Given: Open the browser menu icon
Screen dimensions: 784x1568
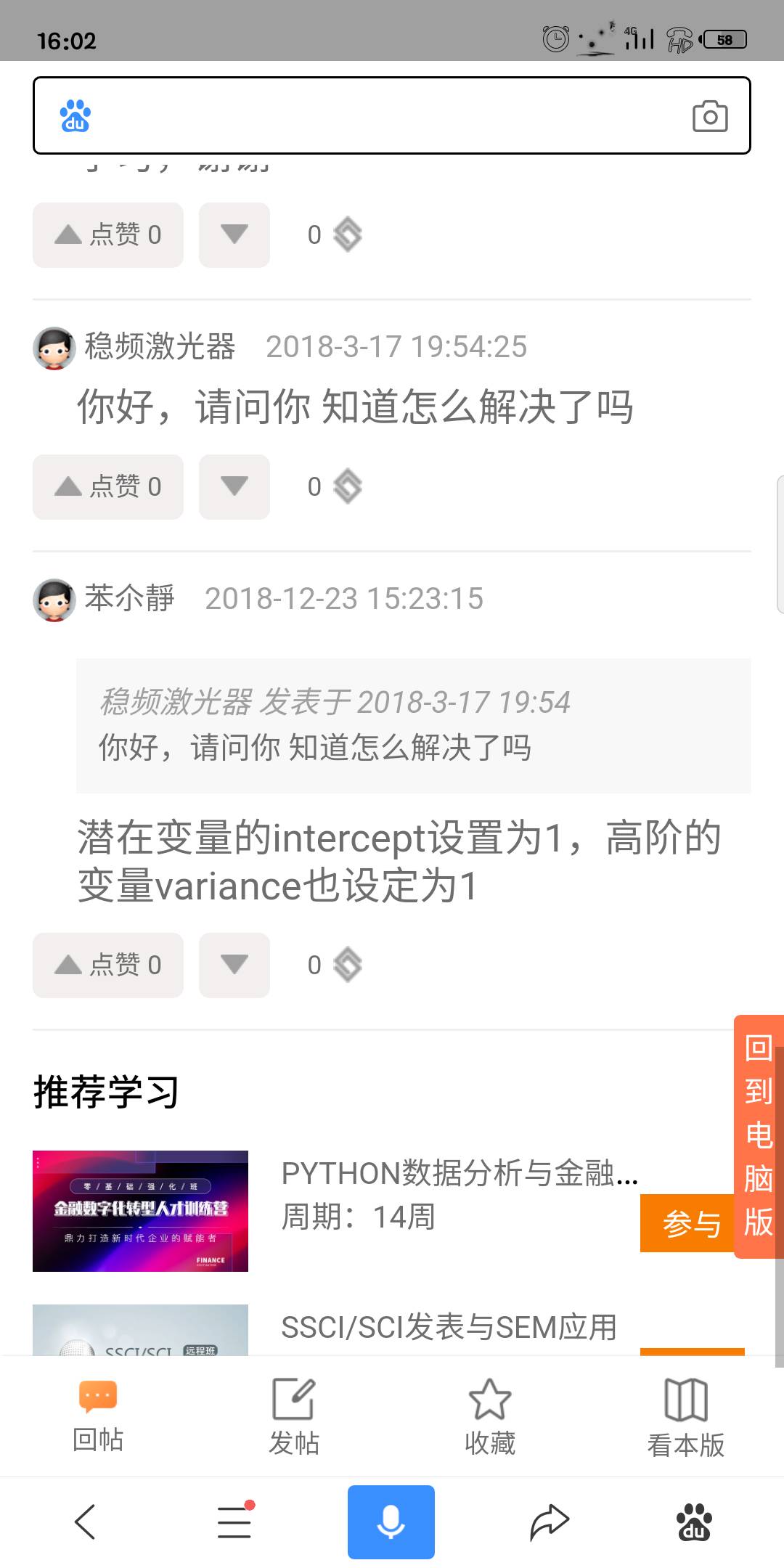Looking at the screenshot, I should [234, 1522].
